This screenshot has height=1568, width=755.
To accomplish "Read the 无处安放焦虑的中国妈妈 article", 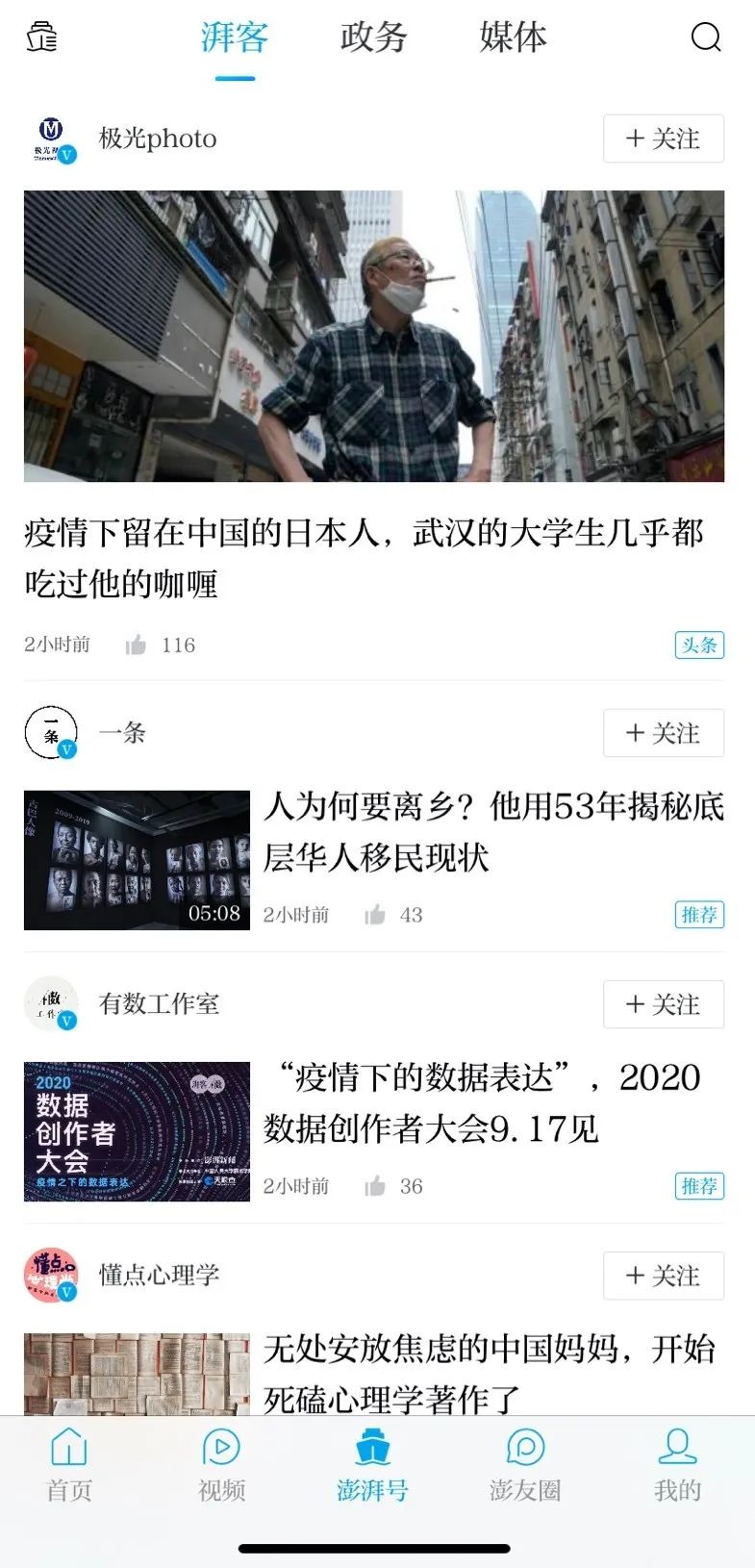I will (x=489, y=1374).
